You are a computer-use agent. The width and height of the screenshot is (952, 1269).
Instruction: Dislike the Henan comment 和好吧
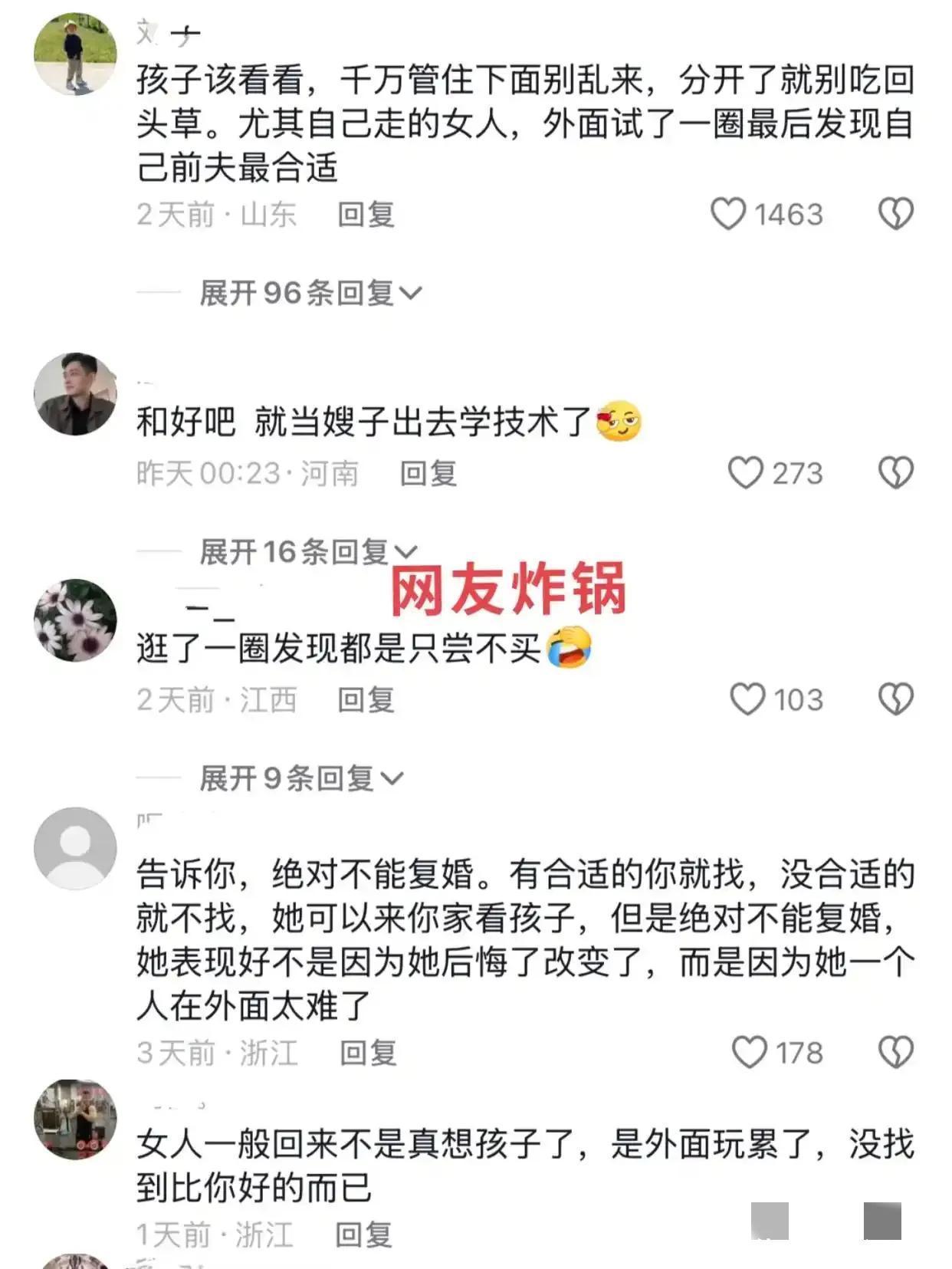(x=895, y=473)
